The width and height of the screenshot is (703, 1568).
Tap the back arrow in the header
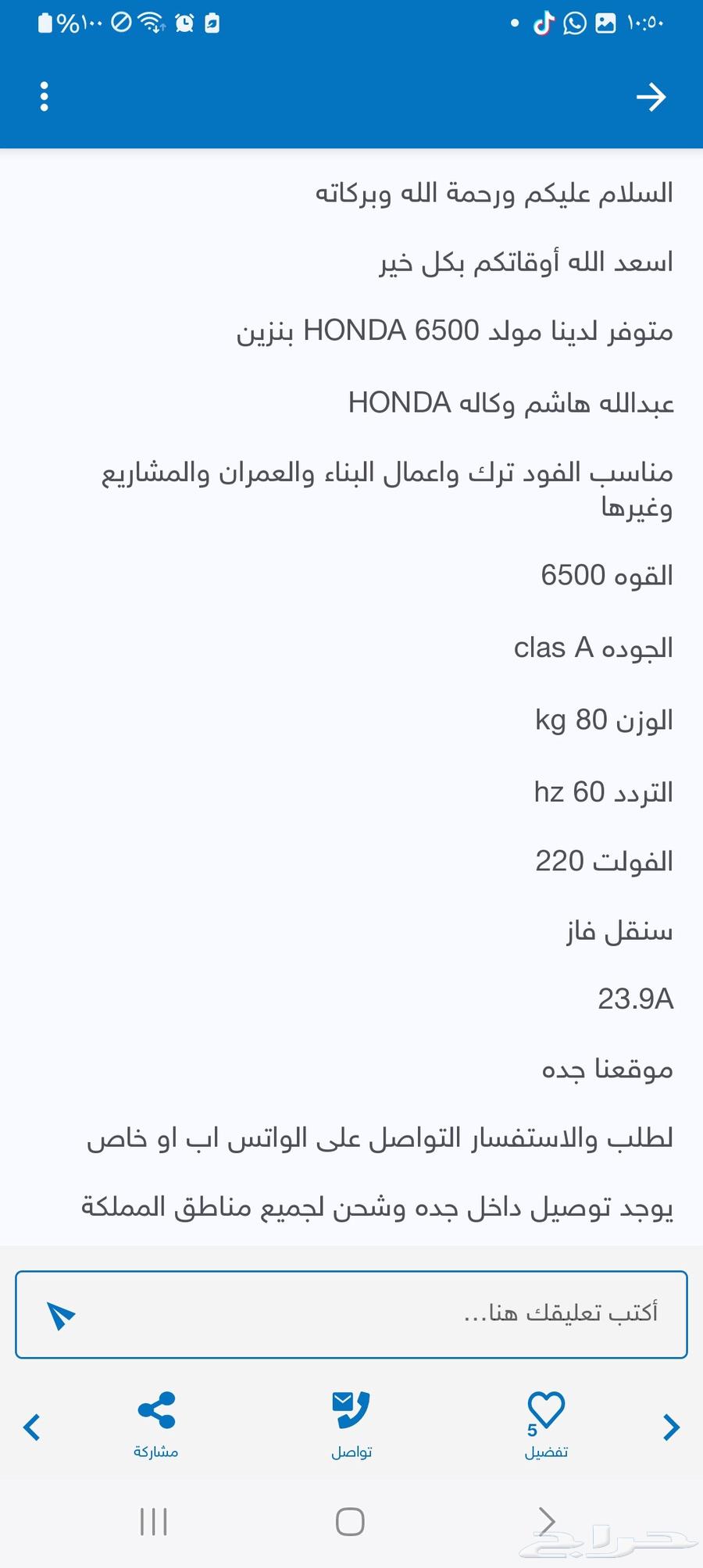click(x=651, y=97)
